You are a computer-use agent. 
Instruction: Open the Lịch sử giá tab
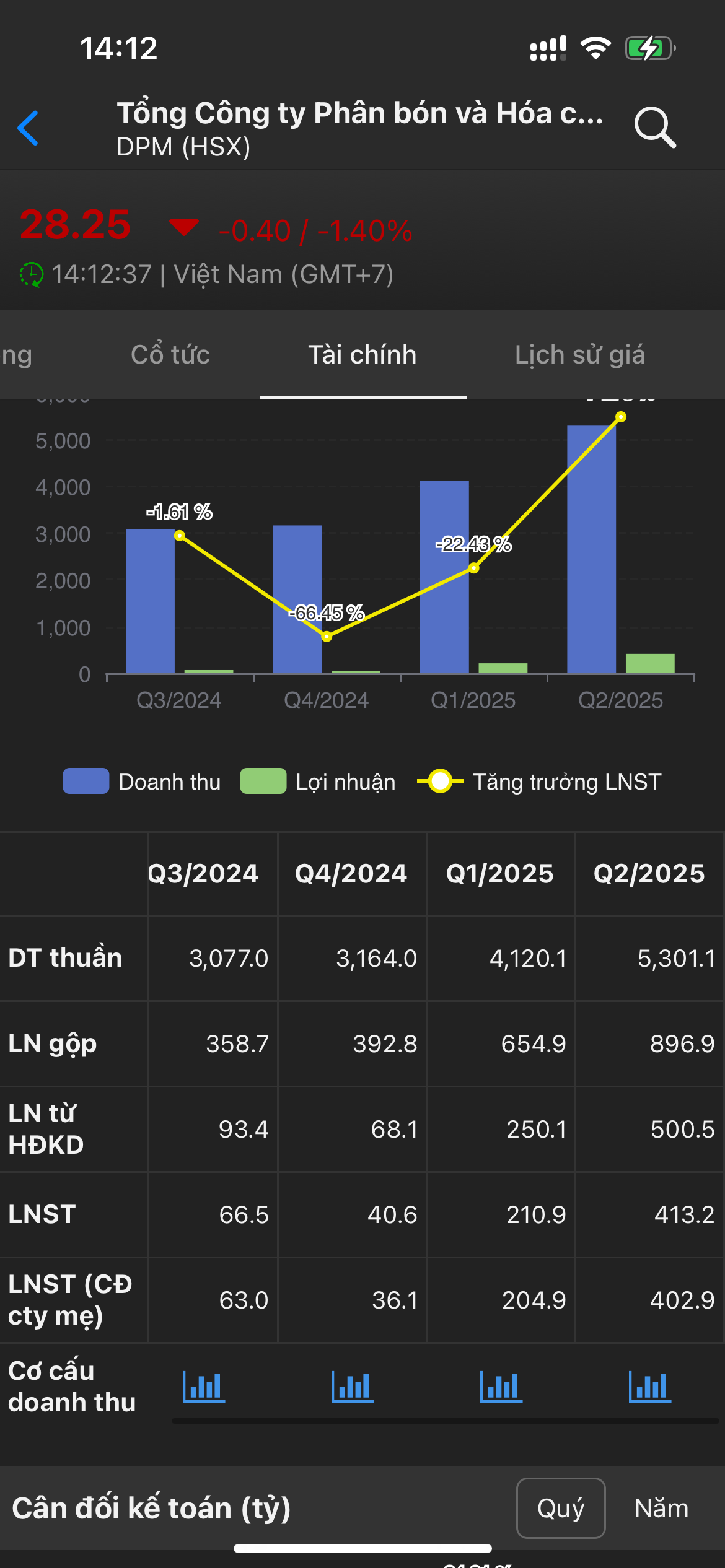pos(580,355)
